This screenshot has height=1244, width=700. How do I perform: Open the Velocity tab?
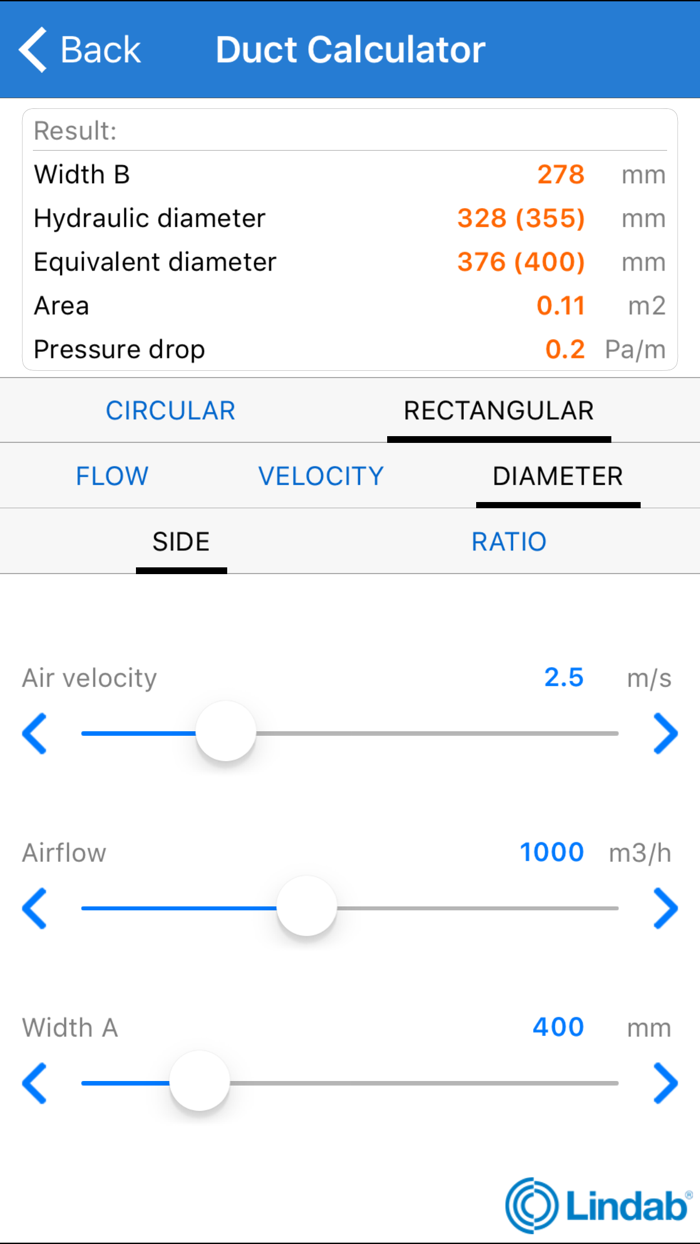[x=321, y=476]
